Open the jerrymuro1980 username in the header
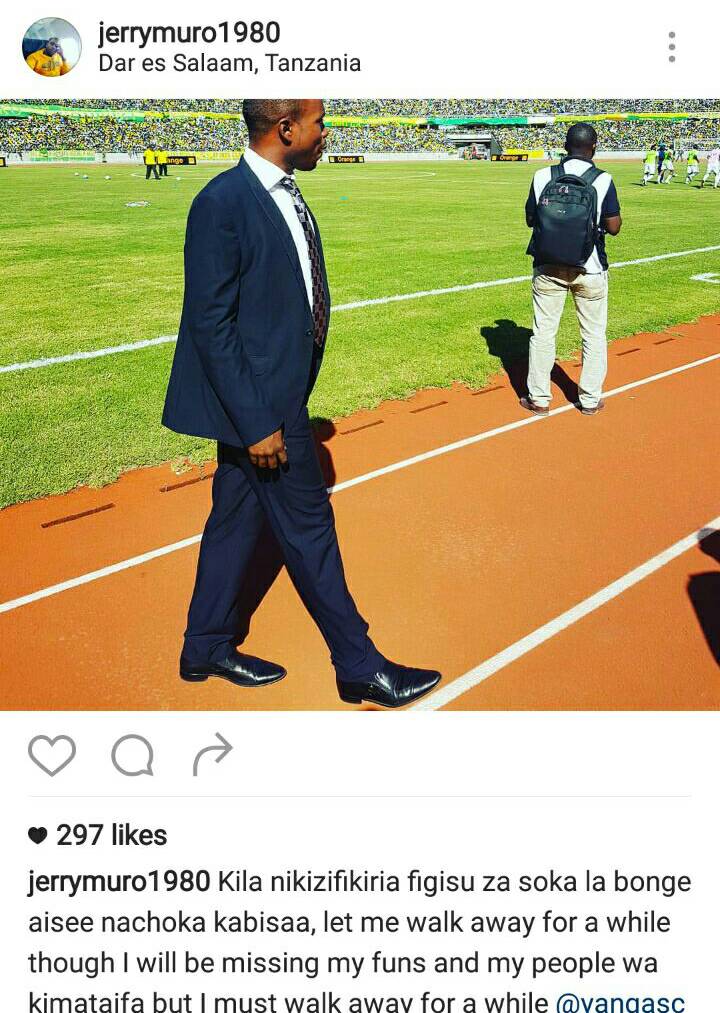The height and width of the screenshot is (1013, 720). pos(189,33)
